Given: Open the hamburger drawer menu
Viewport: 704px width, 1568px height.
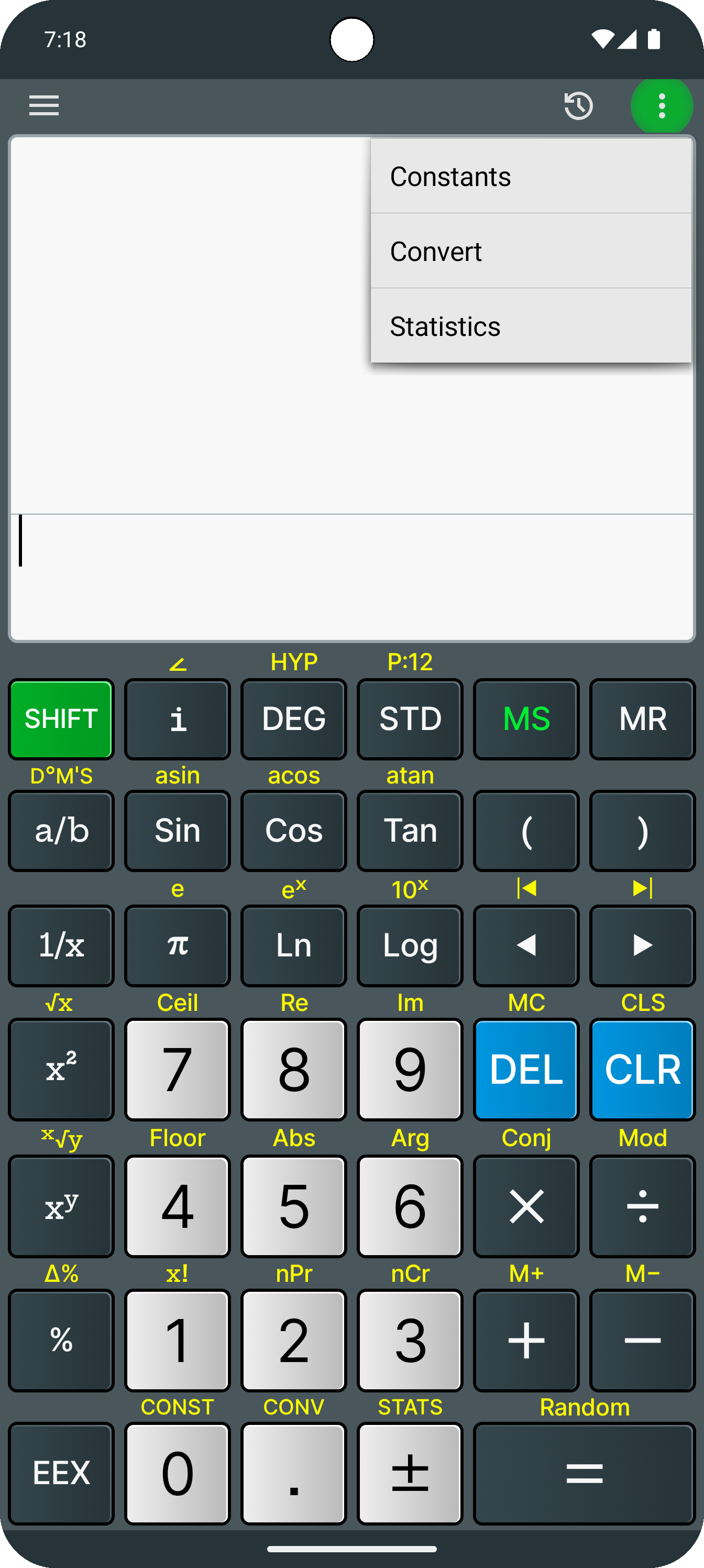Looking at the screenshot, I should [x=44, y=105].
